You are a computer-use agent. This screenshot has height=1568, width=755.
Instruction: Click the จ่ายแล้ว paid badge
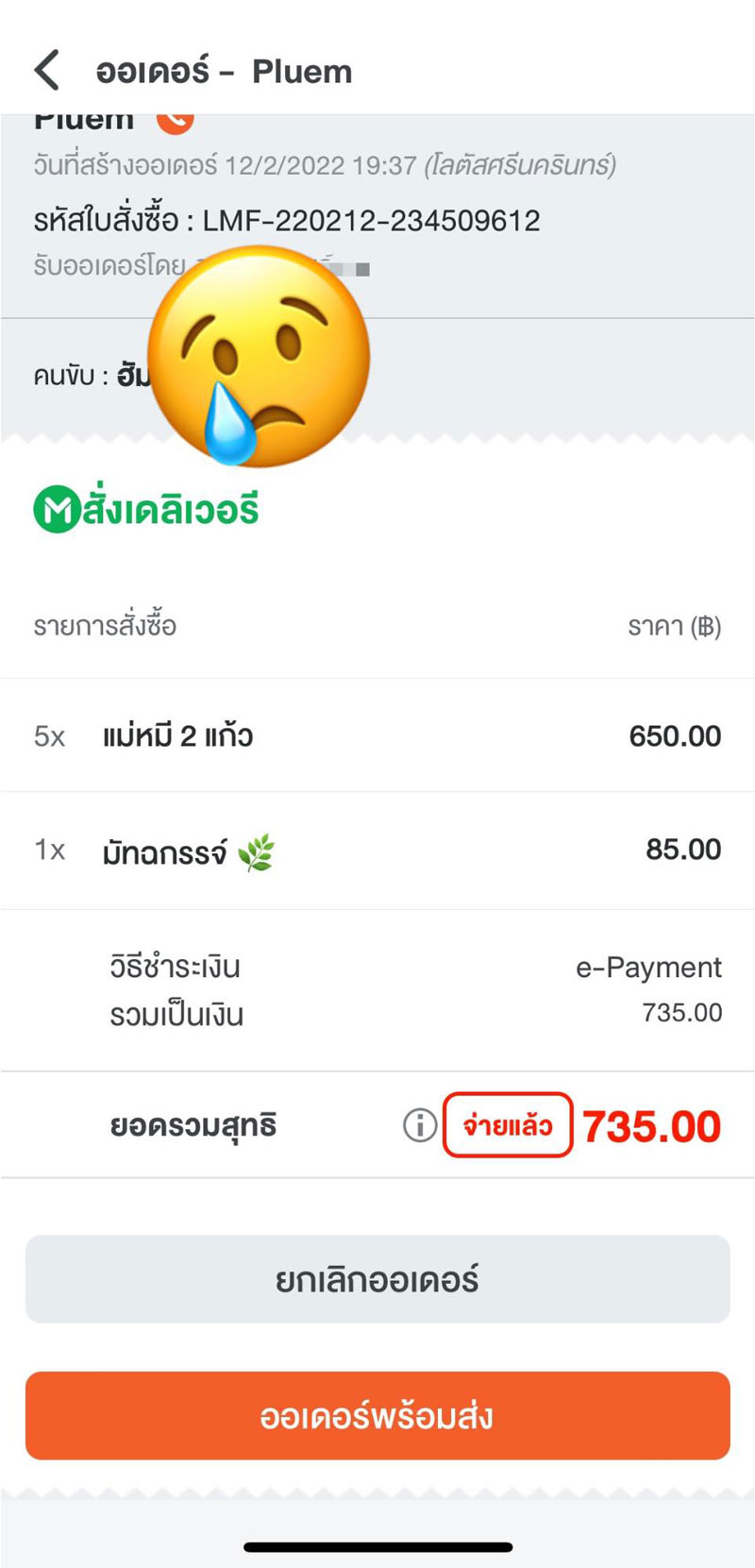pos(507,1124)
